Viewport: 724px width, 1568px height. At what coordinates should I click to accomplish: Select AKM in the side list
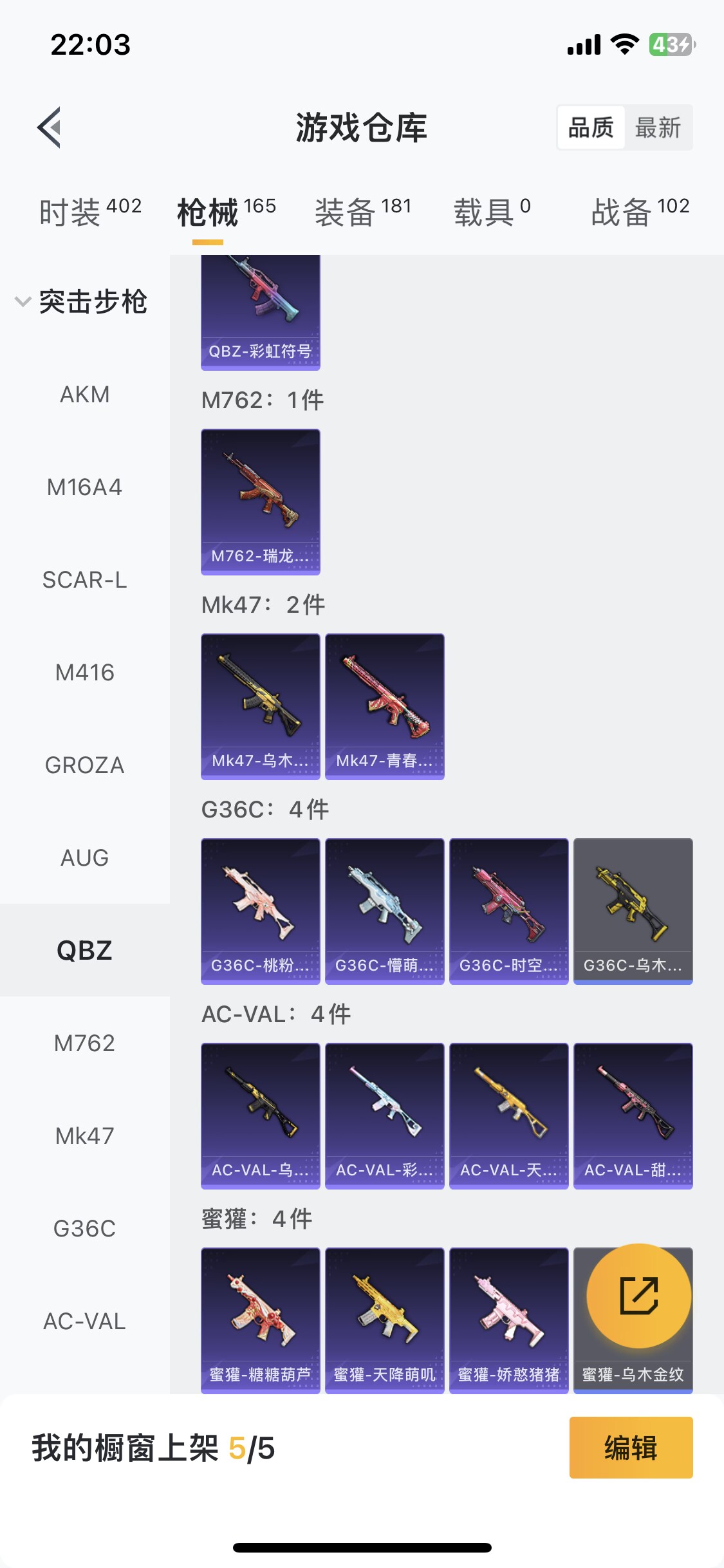click(85, 395)
